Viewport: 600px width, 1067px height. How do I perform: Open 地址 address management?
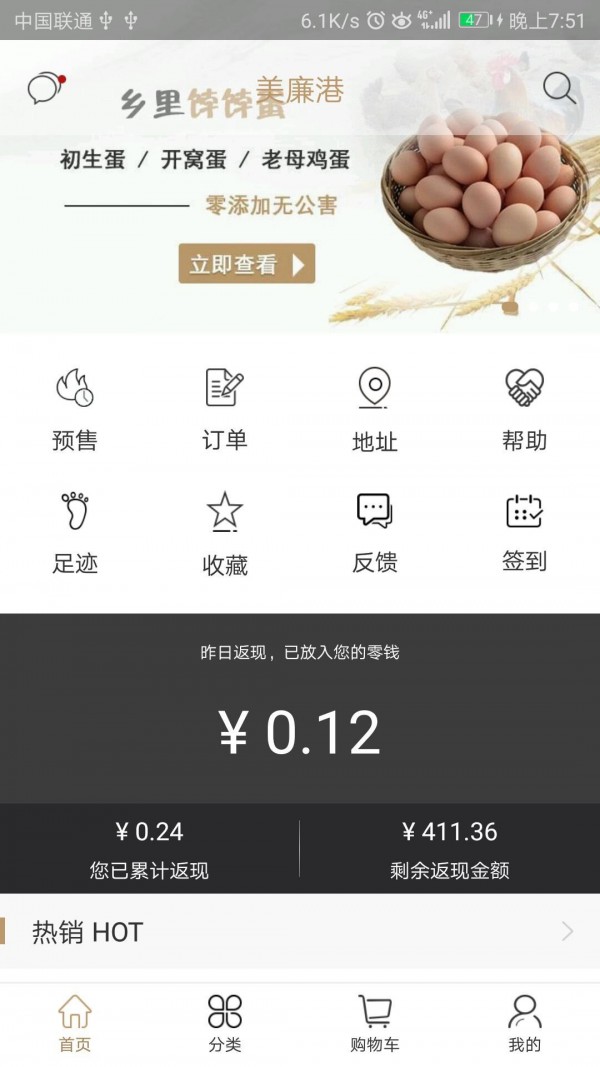pos(375,409)
